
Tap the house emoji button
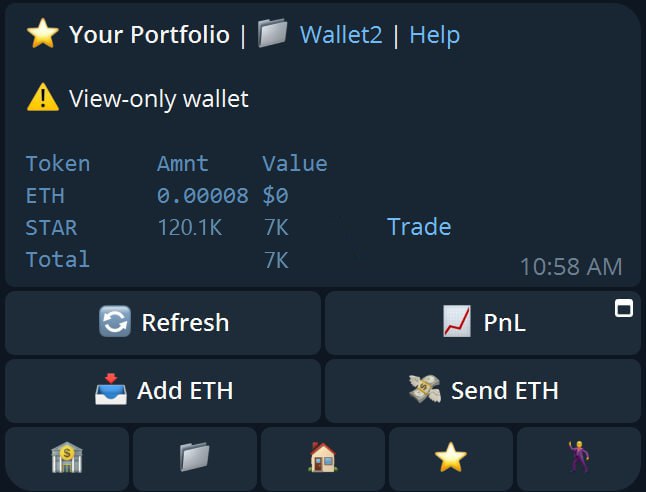tap(323, 458)
